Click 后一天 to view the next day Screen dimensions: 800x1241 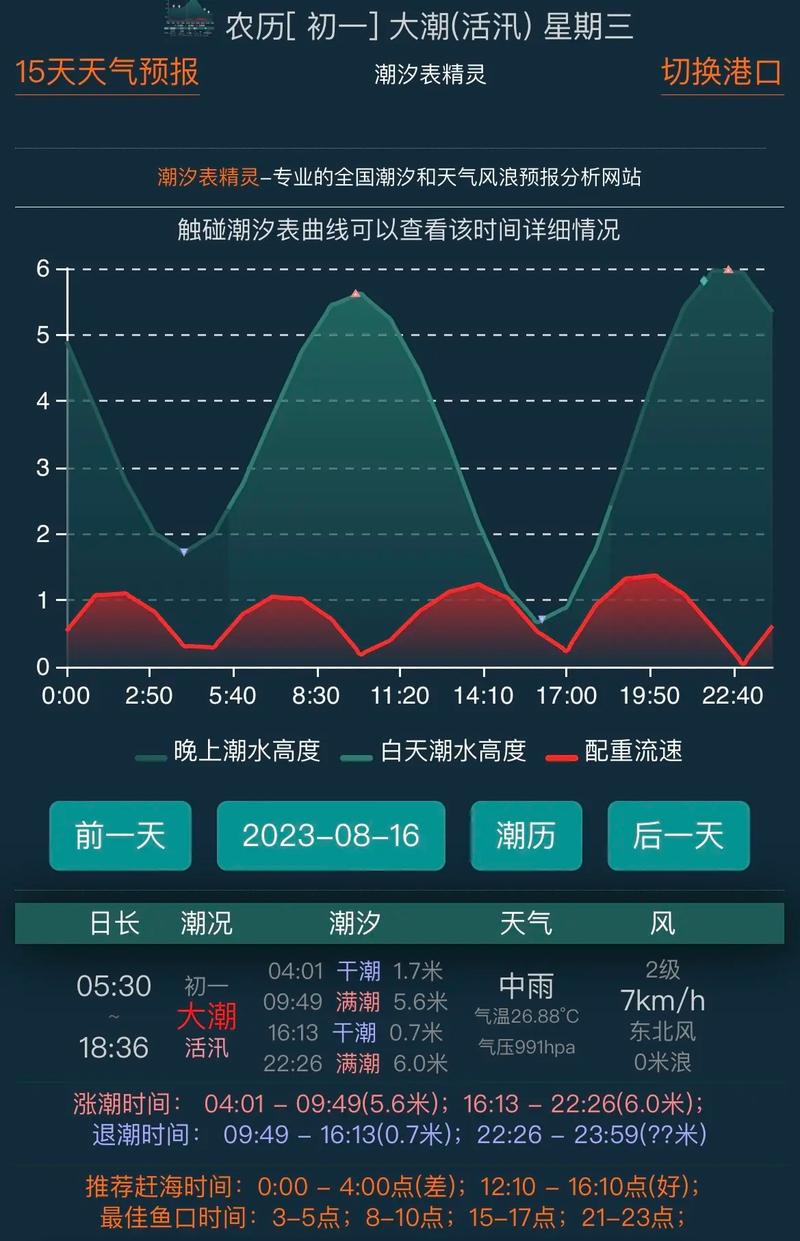click(x=678, y=836)
